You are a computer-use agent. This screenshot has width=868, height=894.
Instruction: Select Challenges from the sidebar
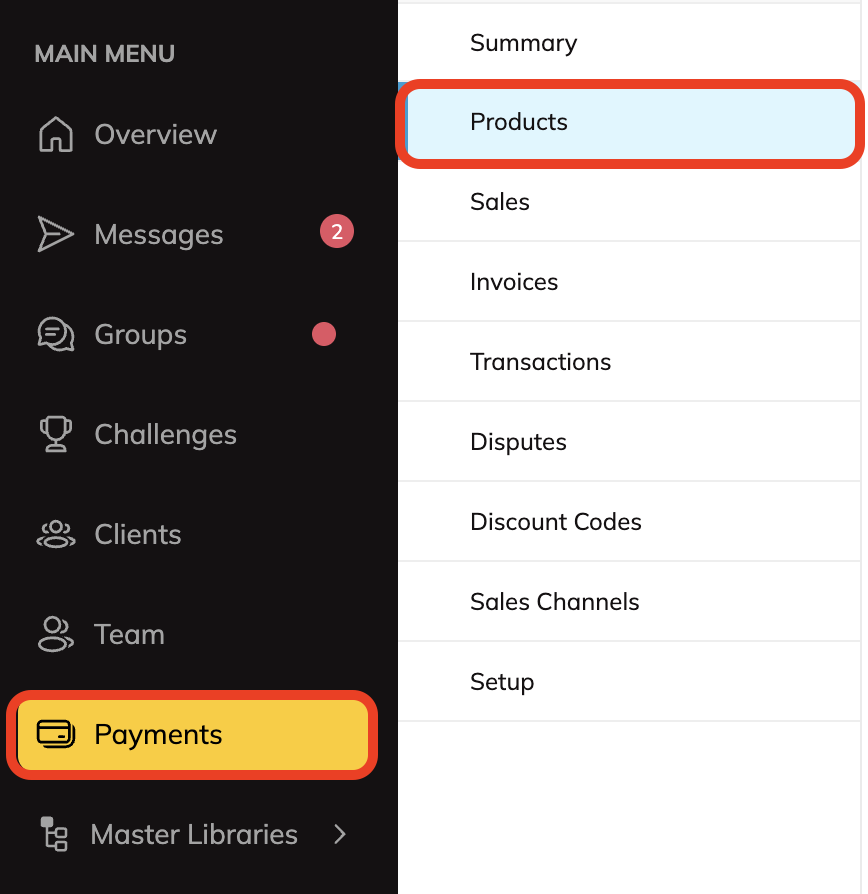(x=165, y=435)
